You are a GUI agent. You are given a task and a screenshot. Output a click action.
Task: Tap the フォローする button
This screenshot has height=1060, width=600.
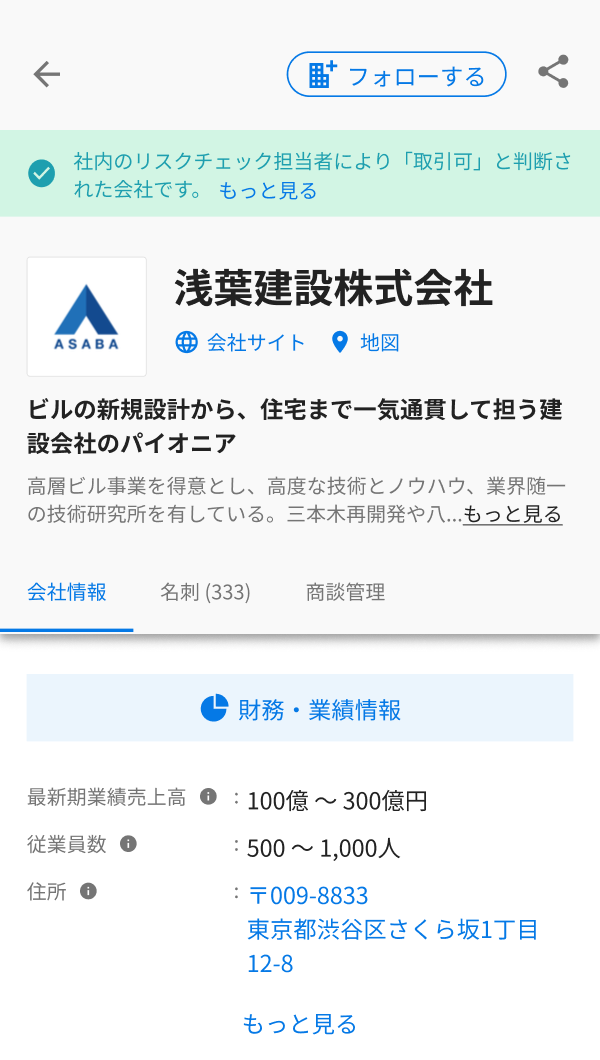tap(397, 75)
